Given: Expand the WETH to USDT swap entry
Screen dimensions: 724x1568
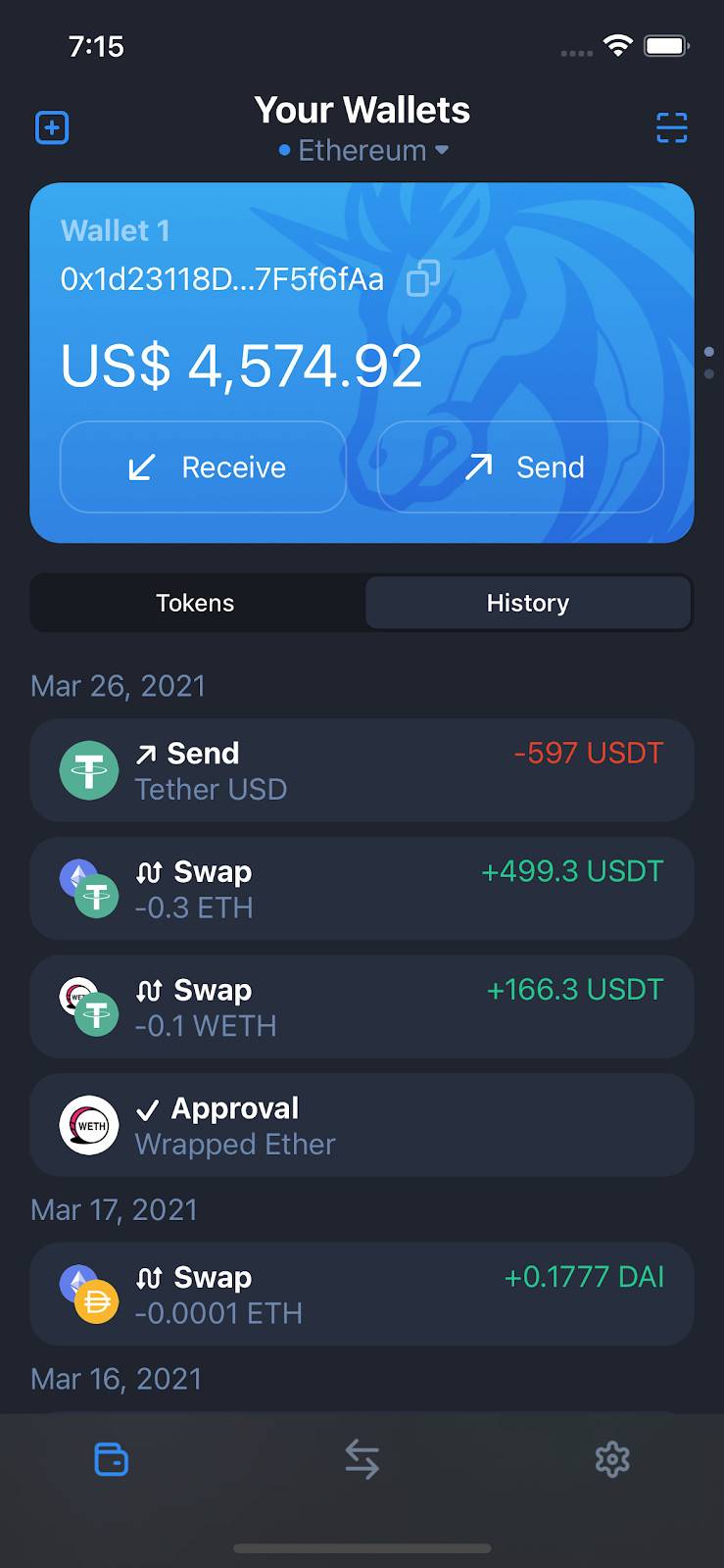Looking at the screenshot, I should coord(362,1006).
